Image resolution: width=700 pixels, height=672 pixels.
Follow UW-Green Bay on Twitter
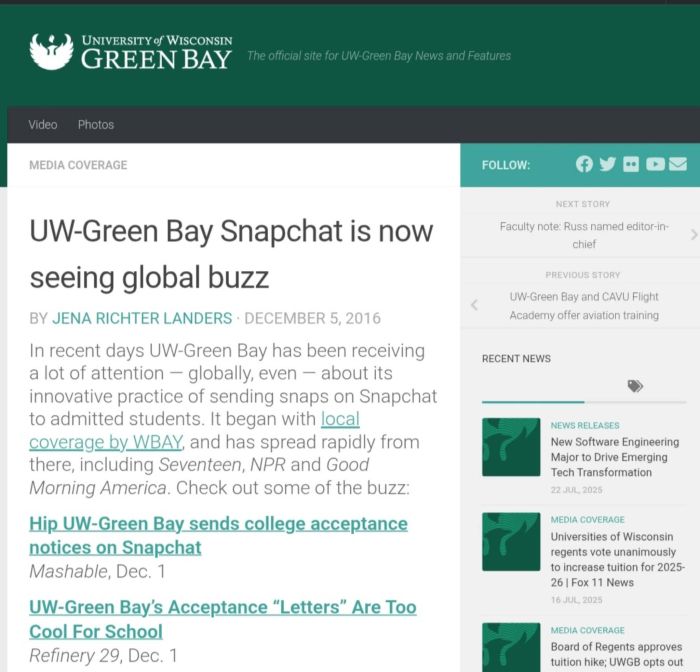tap(607, 164)
